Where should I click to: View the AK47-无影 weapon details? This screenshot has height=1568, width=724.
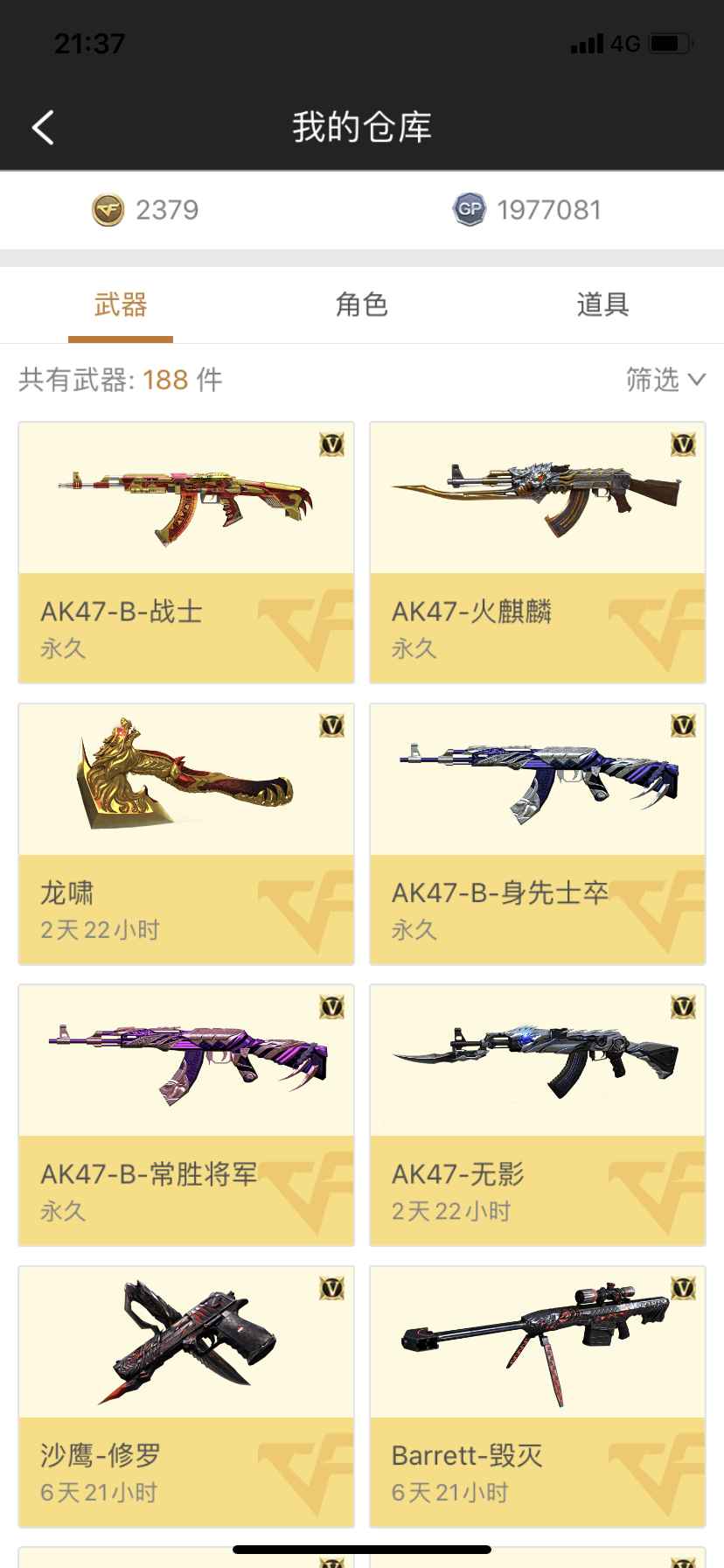pos(537,1114)
